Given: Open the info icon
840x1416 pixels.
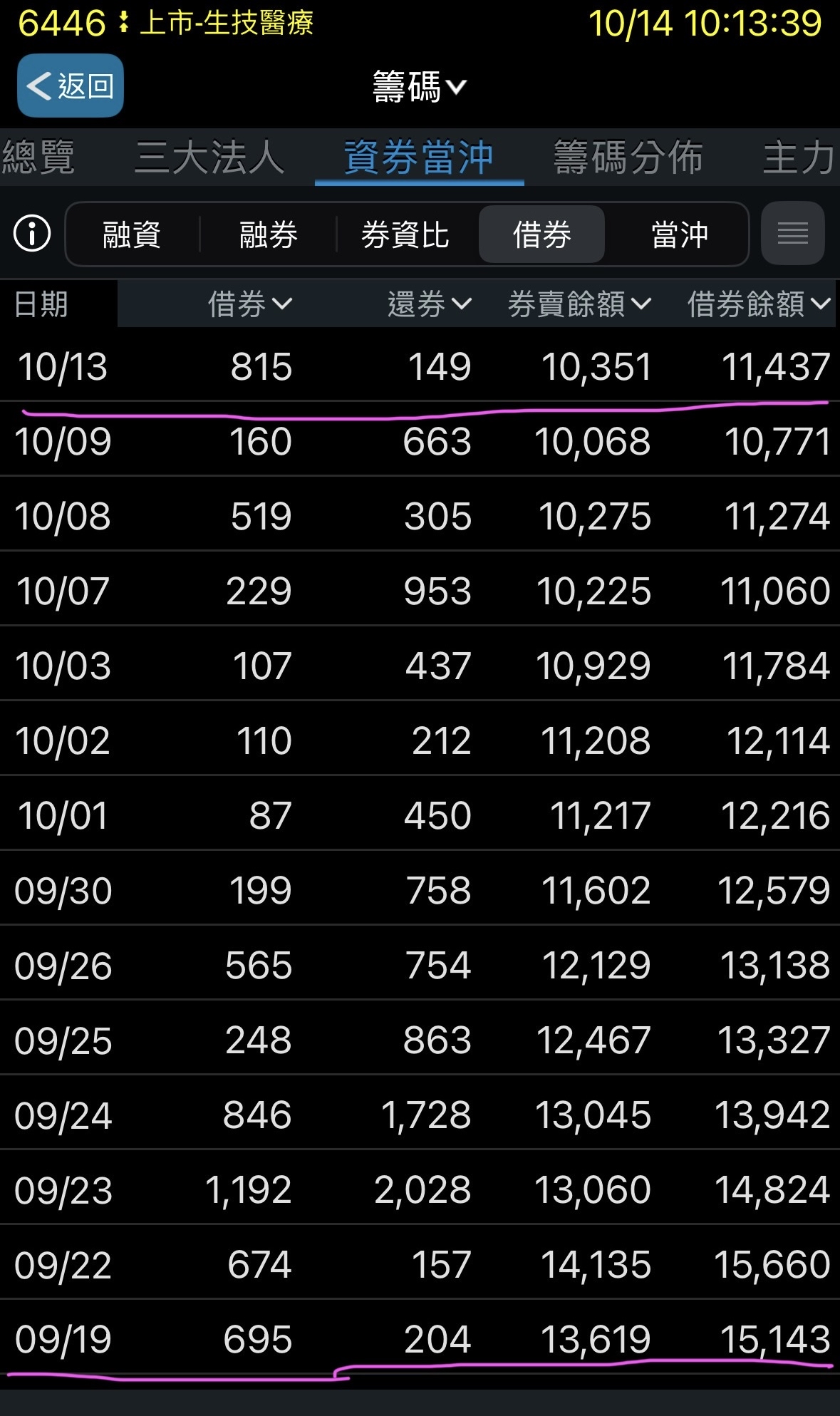Looking at the screenshot, I should coord(32,233).
